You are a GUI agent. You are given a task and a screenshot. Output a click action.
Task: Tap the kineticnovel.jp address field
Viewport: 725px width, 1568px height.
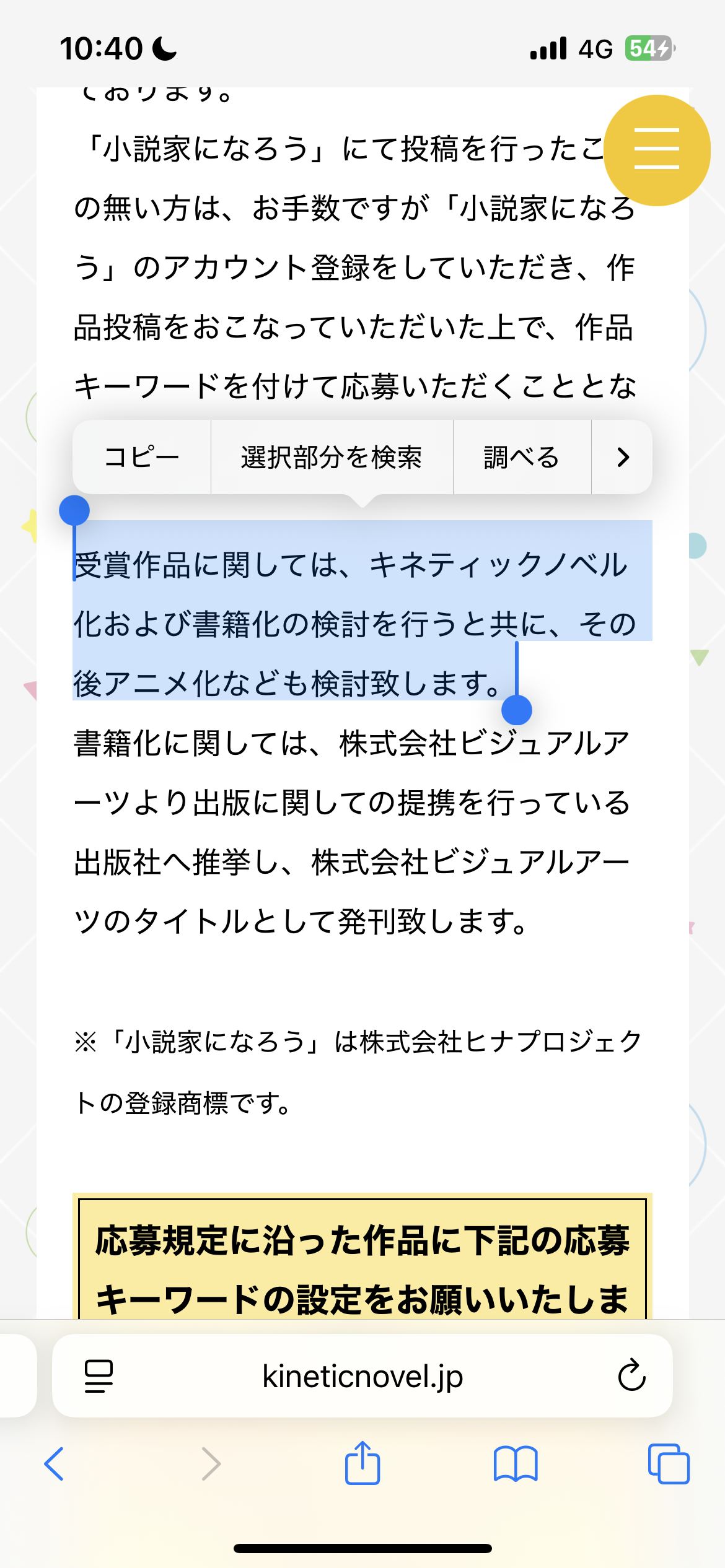tap(362, 1376)
